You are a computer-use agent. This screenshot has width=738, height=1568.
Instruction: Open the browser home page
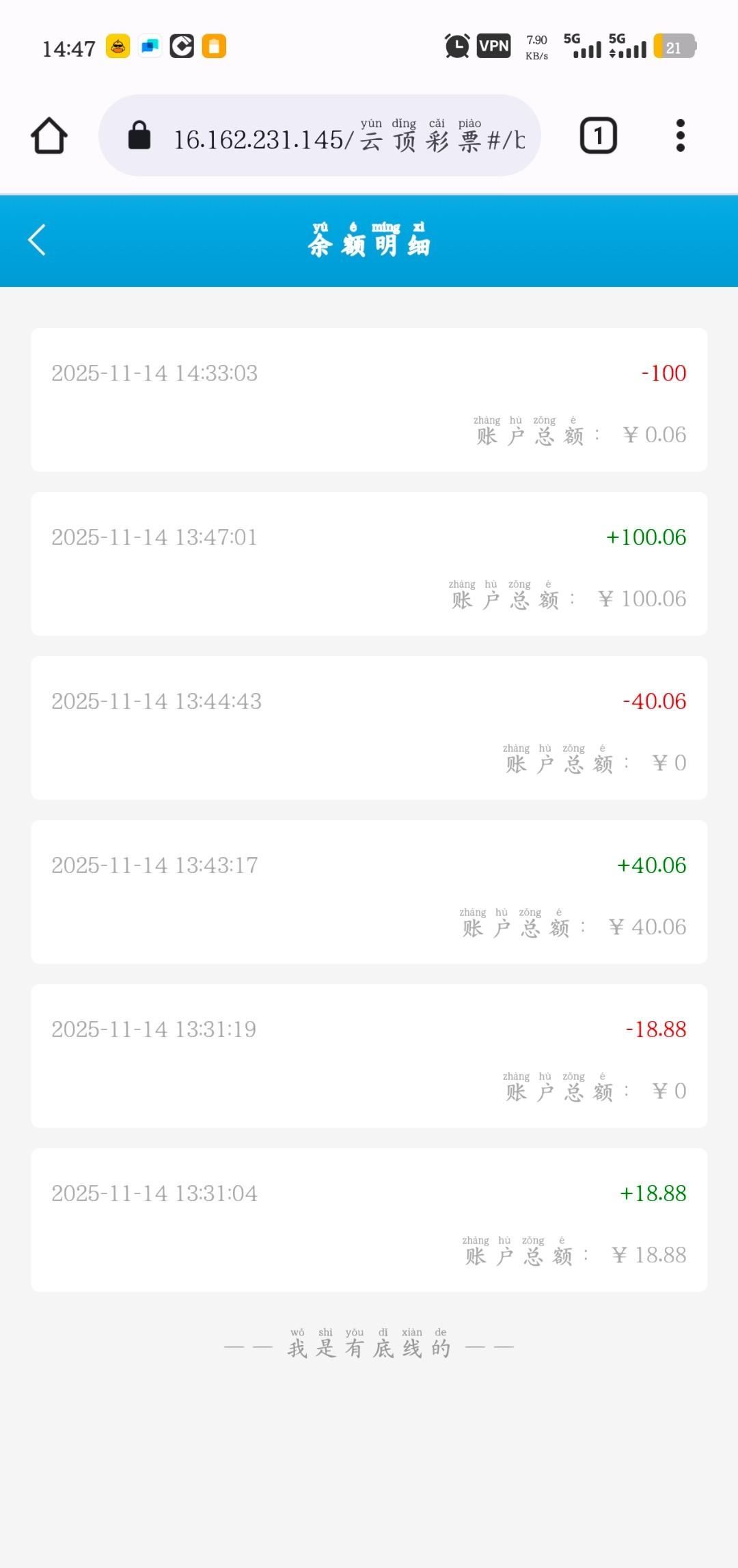point(49,135)
